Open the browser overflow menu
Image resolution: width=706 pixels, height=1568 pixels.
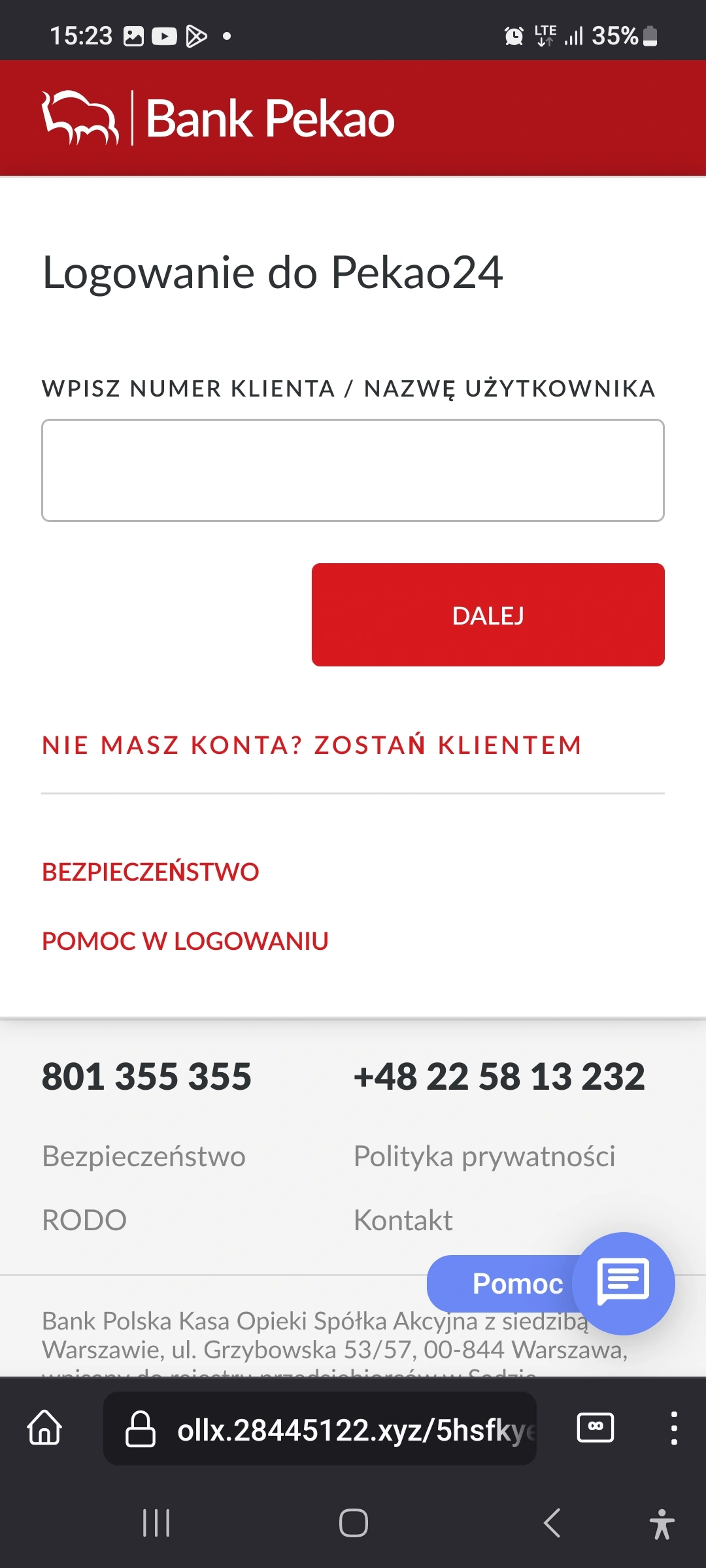[x=673, y=1428]
